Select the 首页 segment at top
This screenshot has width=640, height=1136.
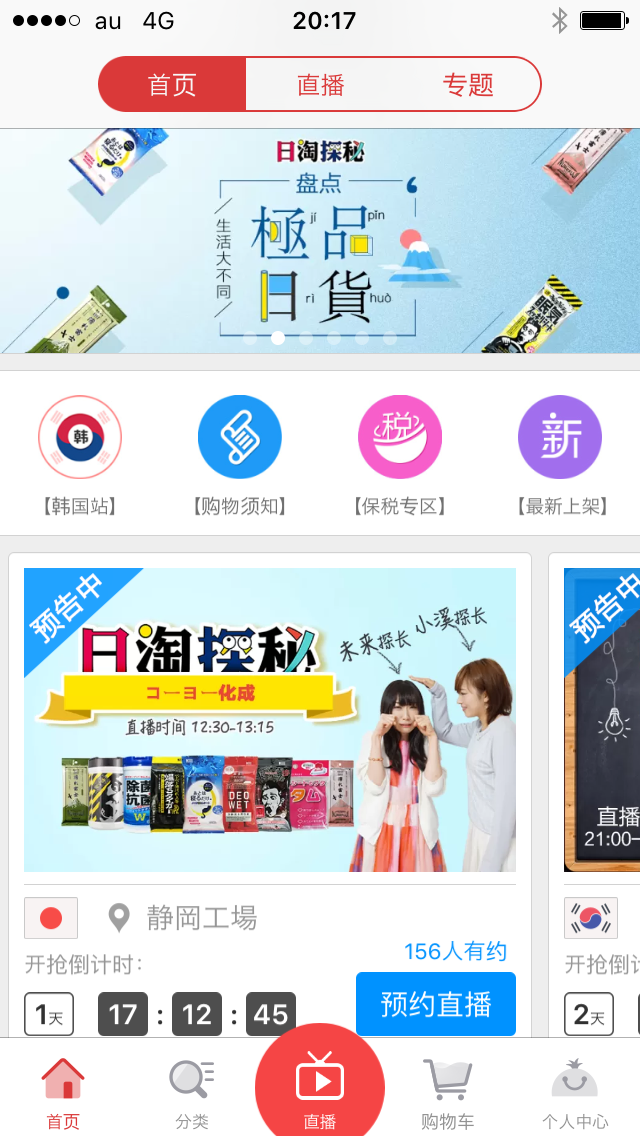pos(172,85)
